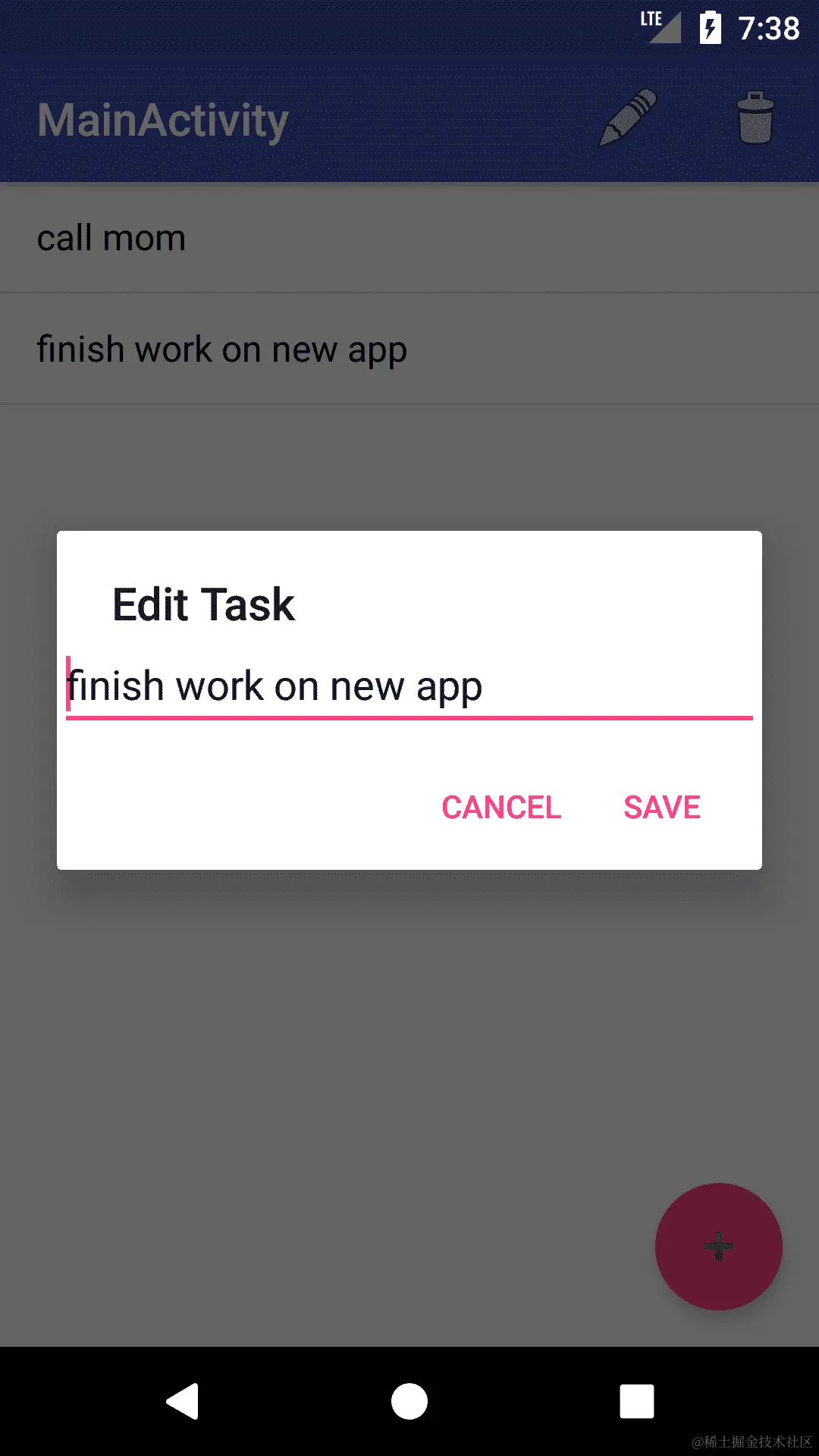Screen dimensions: 819x1456
Task: Go back using the system back button
Action: pos(183,1401)
